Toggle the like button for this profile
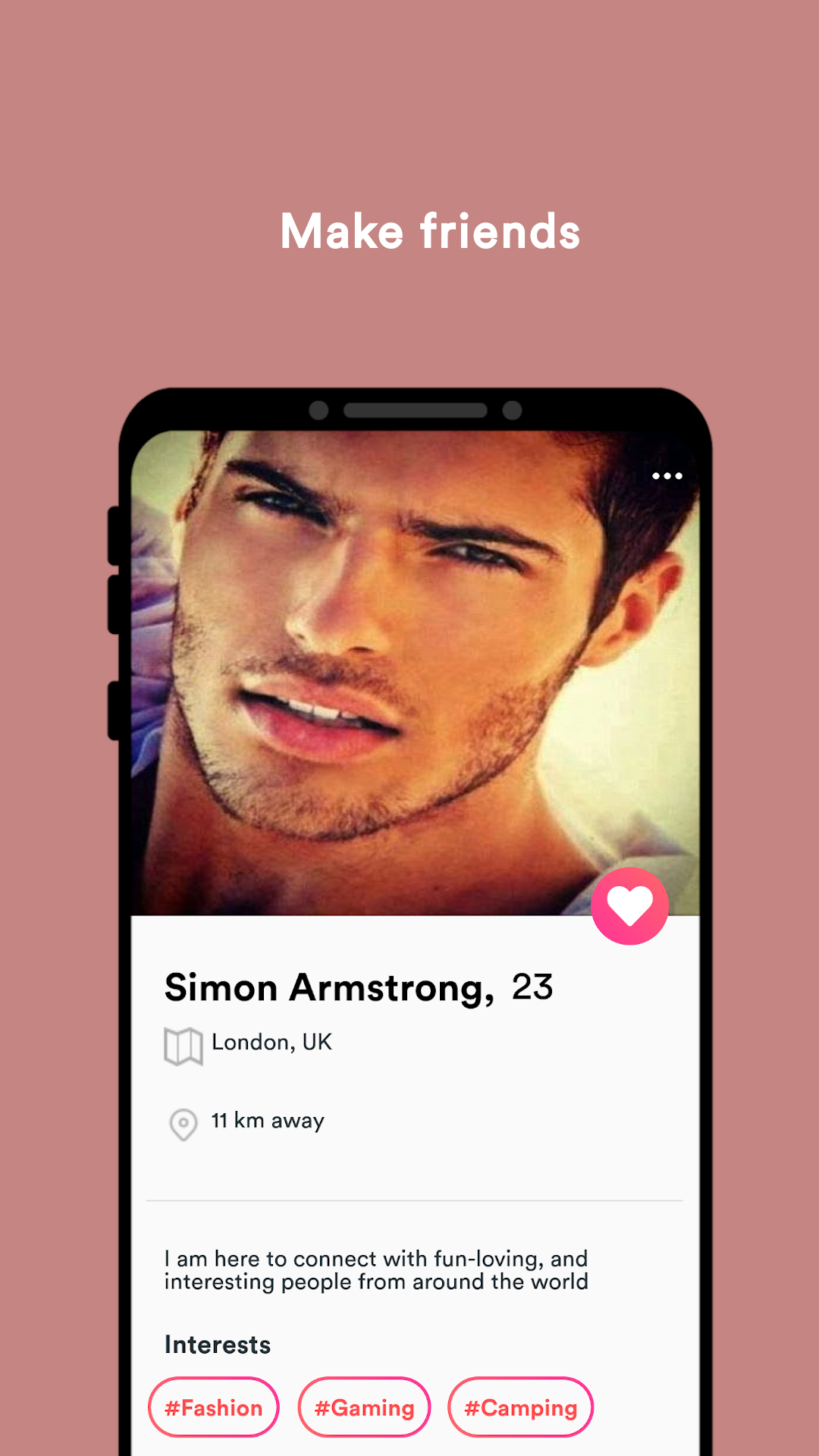Viewport: 819px width, 1456px height. (631, 905)
